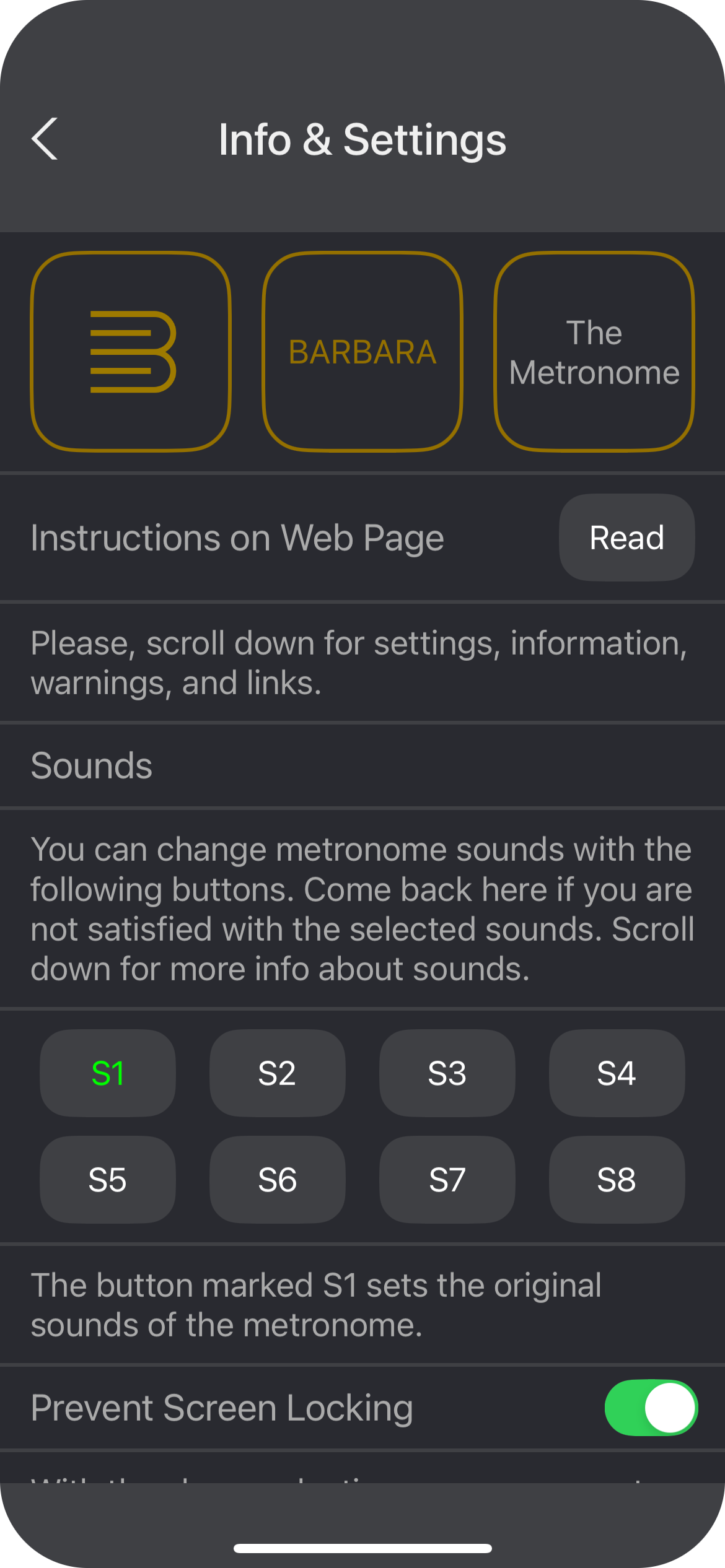Switch metronome sound to S3
The height and width of the screenshot is (1568, 725).
click(447, 1073)
